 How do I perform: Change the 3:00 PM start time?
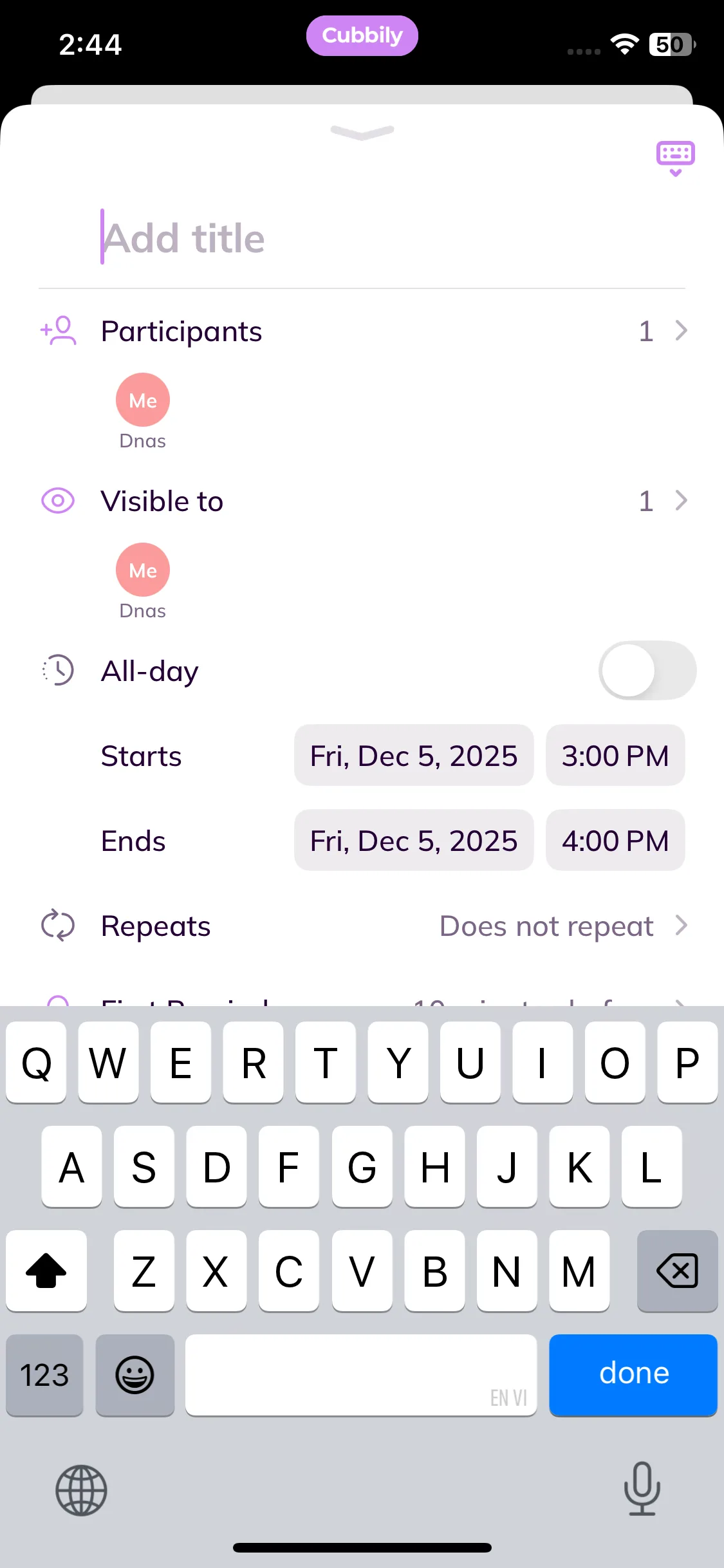tap(615, 756)
